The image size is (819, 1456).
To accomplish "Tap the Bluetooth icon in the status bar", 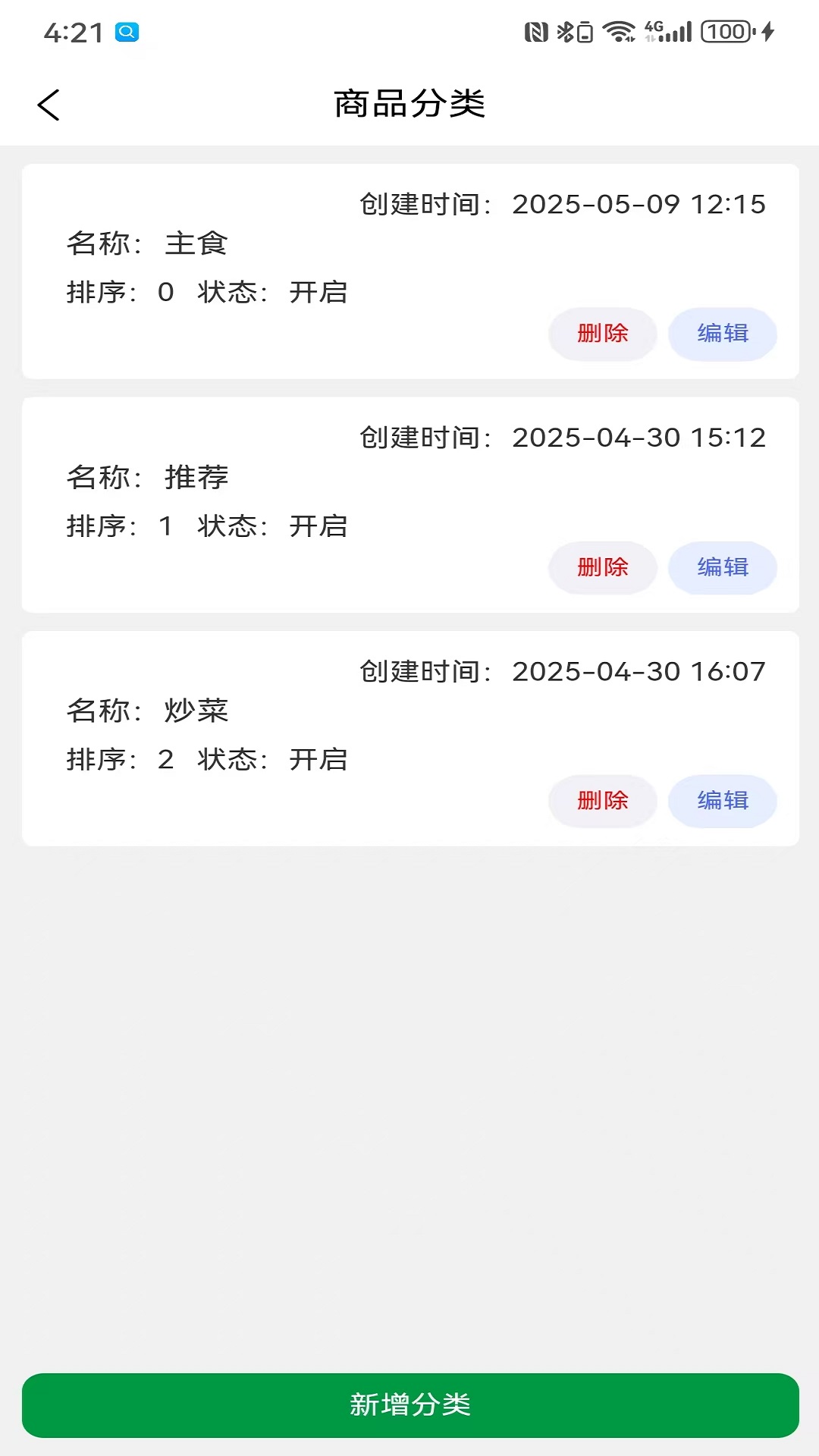I will point(566,30).
